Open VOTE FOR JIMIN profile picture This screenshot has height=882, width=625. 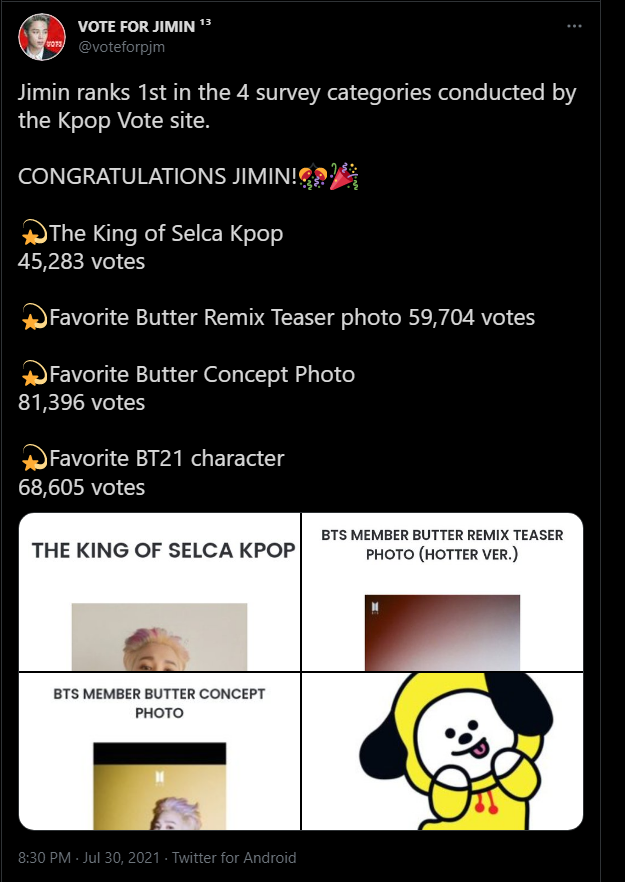click(x=40, y=36)
